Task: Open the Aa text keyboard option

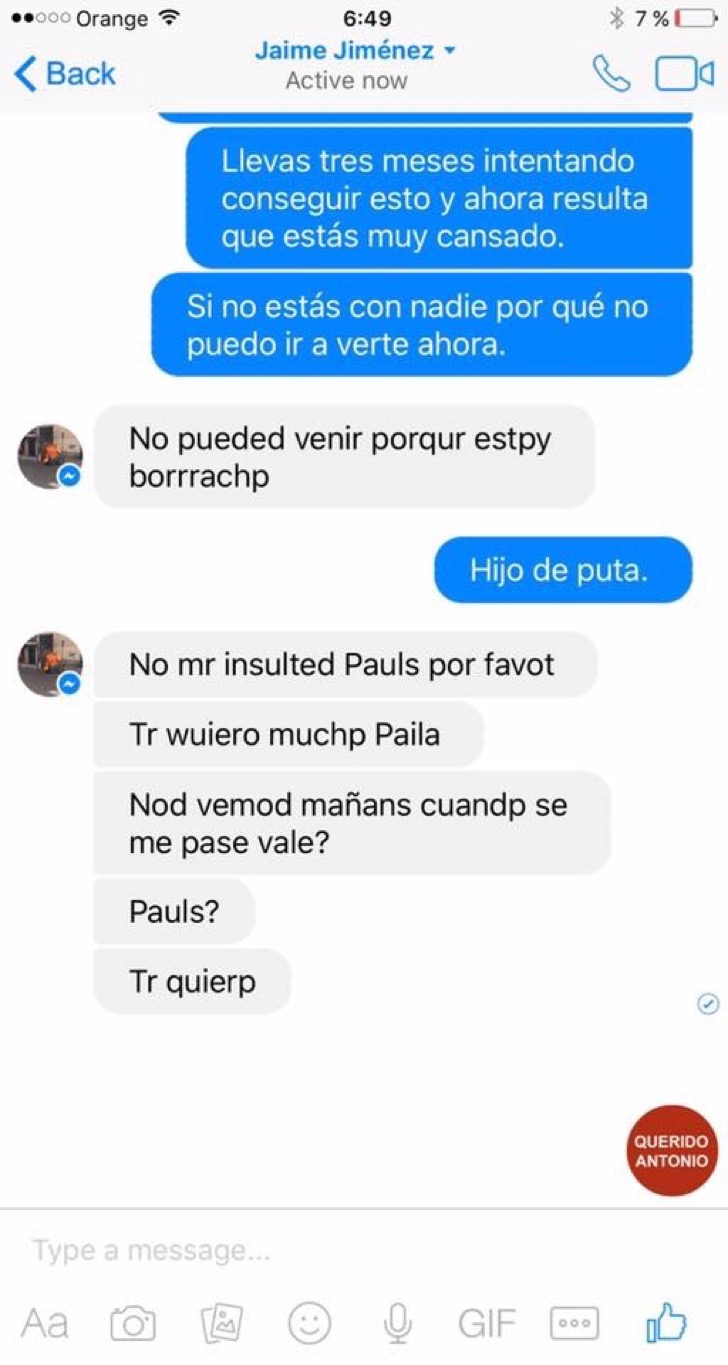Action: coord(45,1324)
